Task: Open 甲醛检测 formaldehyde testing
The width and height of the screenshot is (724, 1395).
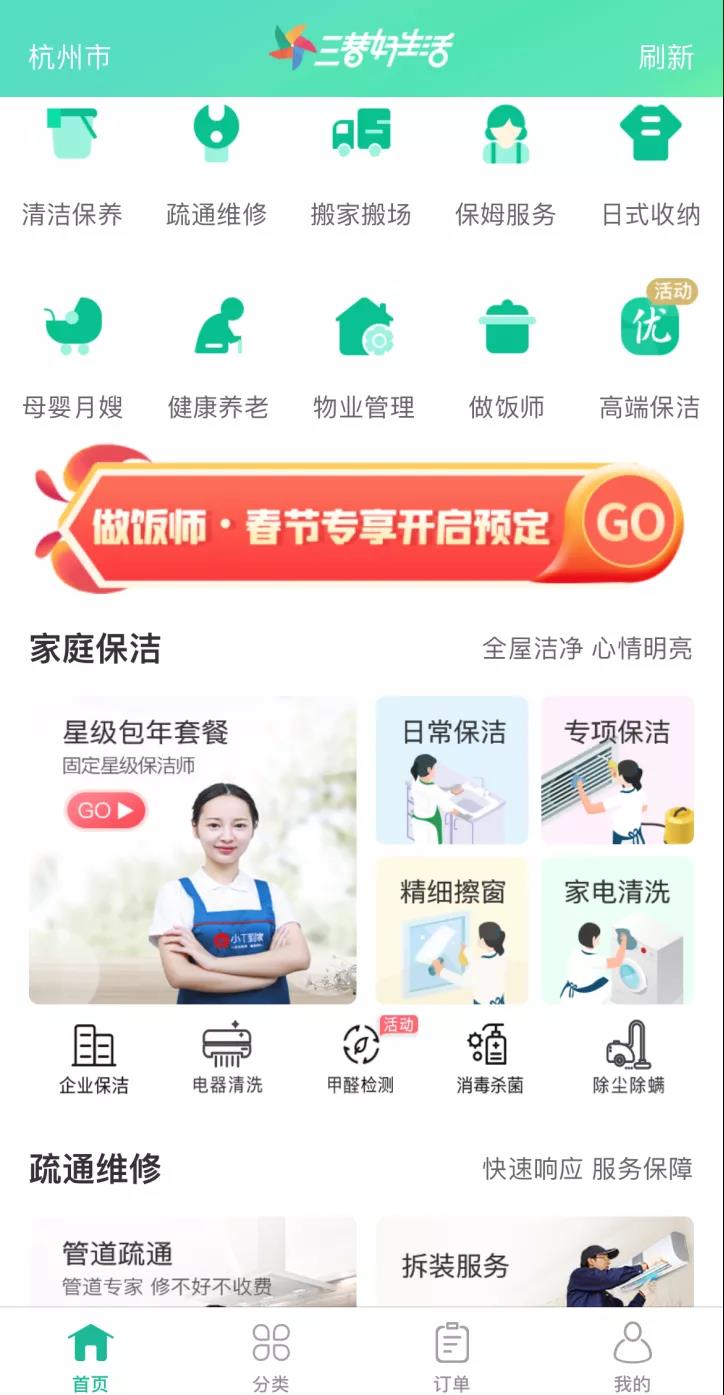Action: pos(361,1058)
